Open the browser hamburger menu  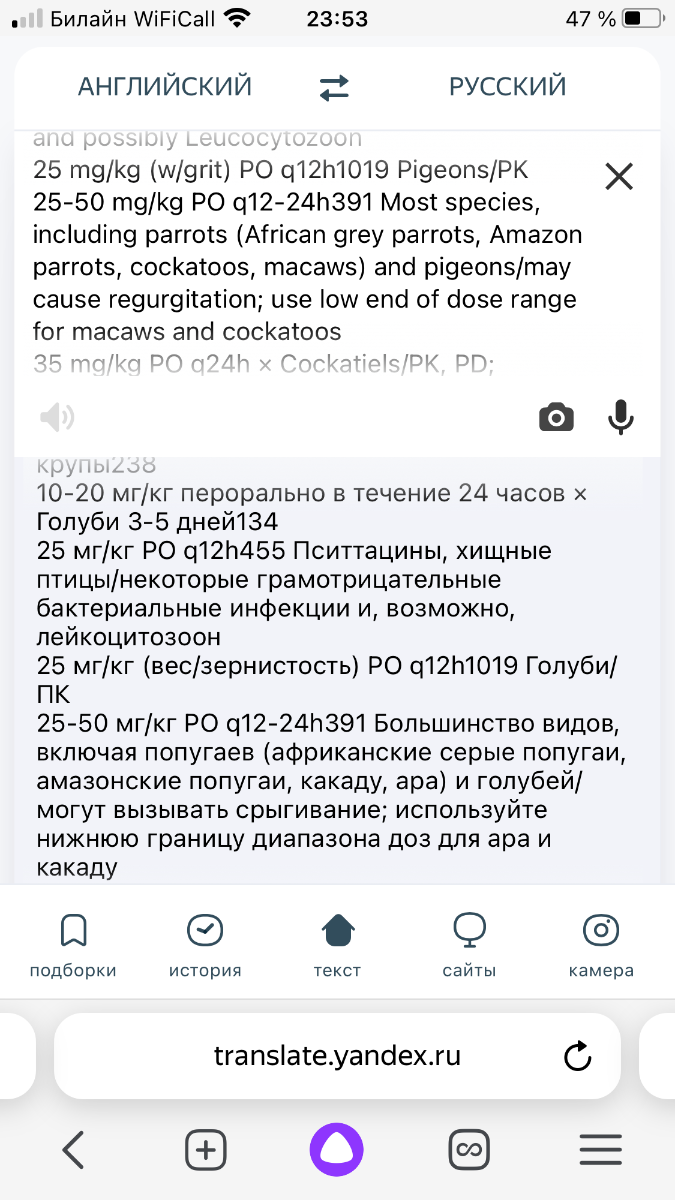pos(601,1151)
